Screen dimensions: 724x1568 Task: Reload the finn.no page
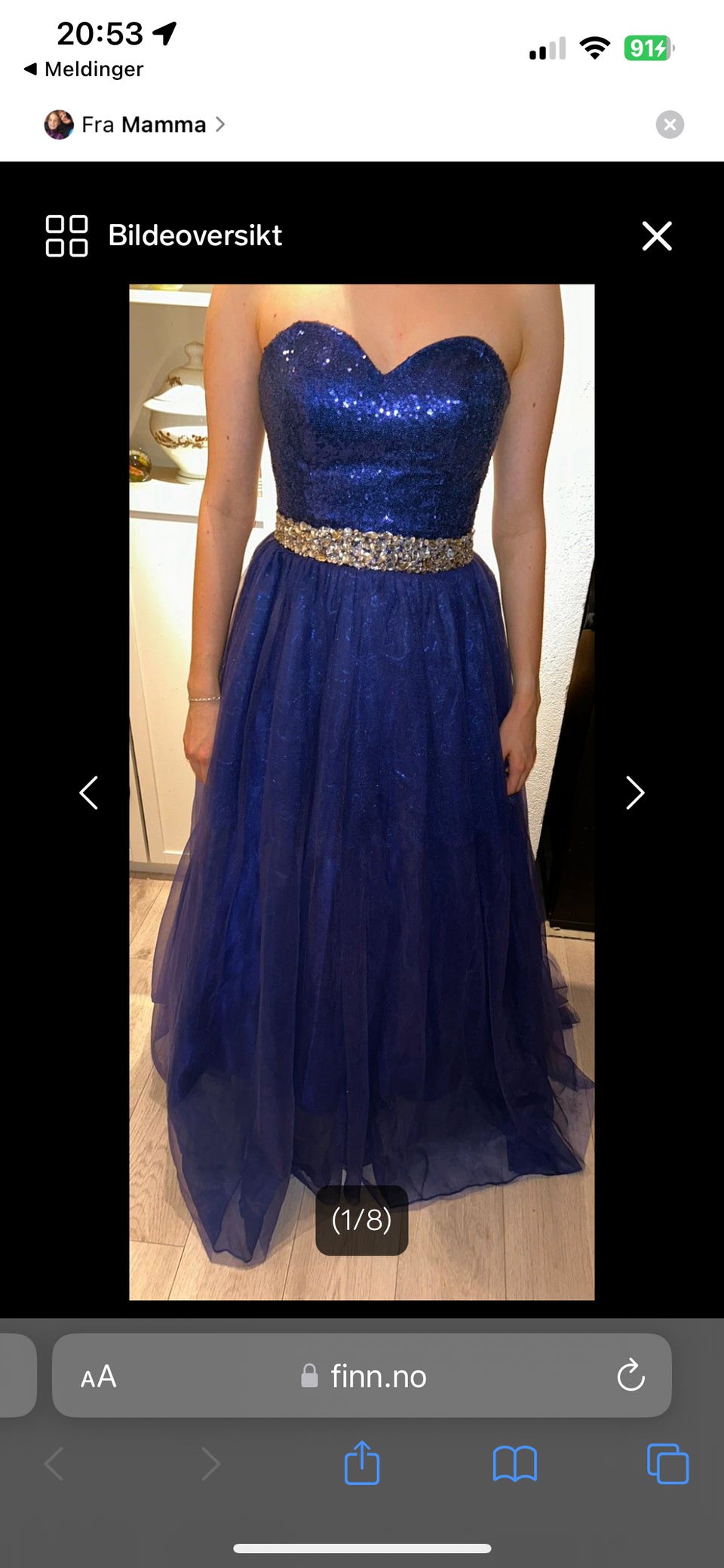(630, 1376)
